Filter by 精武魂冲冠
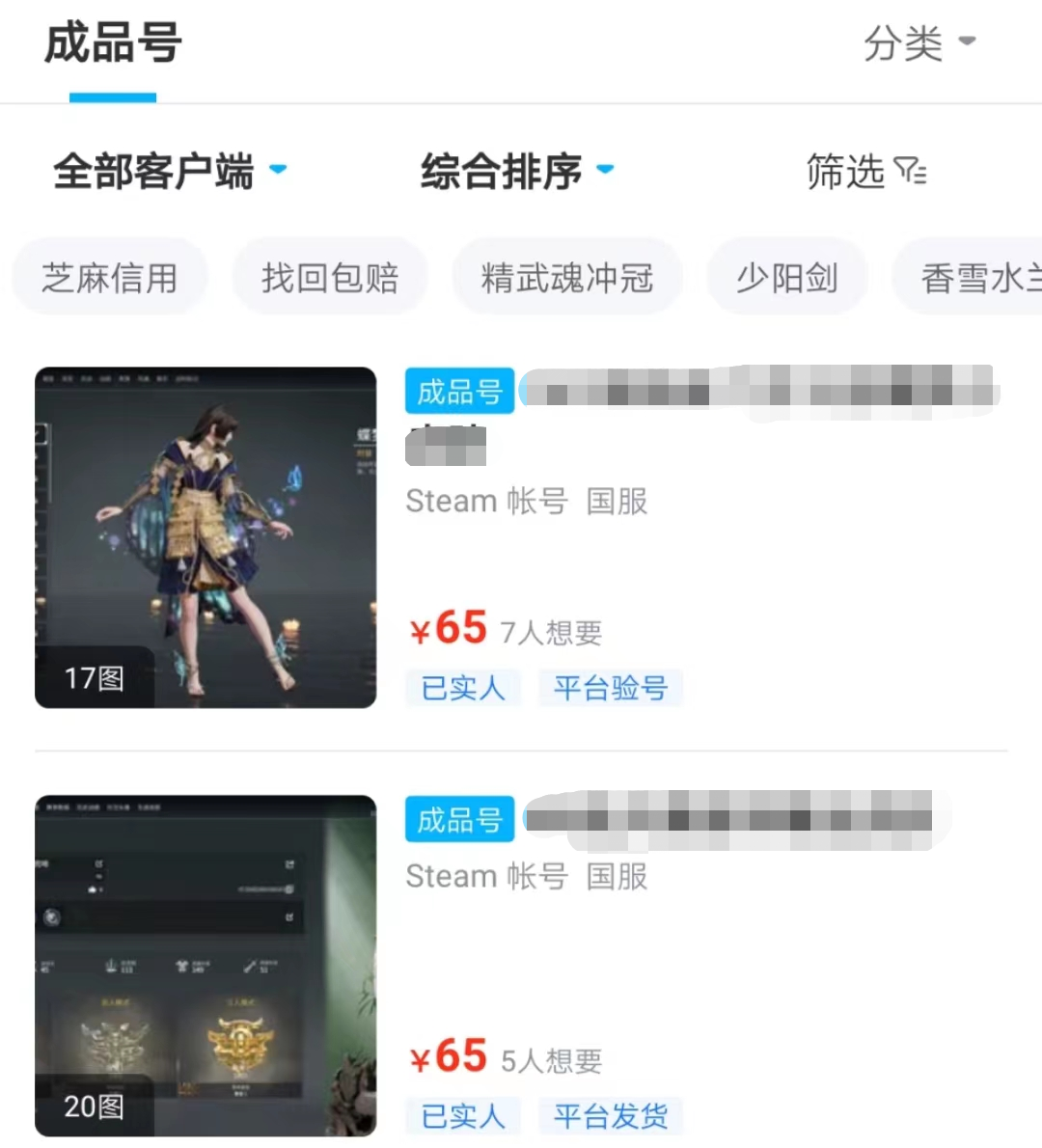 (x=567, y=278)
